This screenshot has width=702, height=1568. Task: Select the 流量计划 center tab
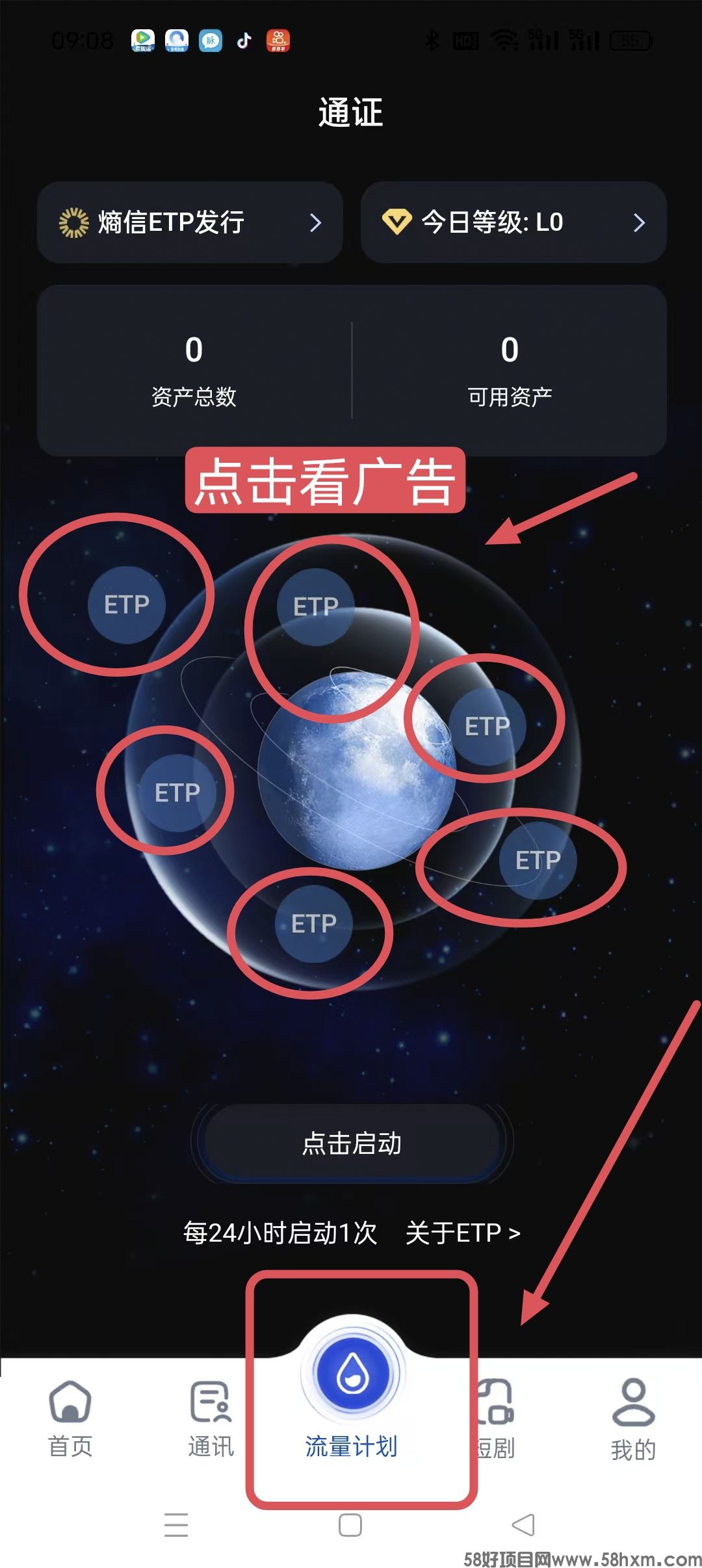coord(352,1398)
